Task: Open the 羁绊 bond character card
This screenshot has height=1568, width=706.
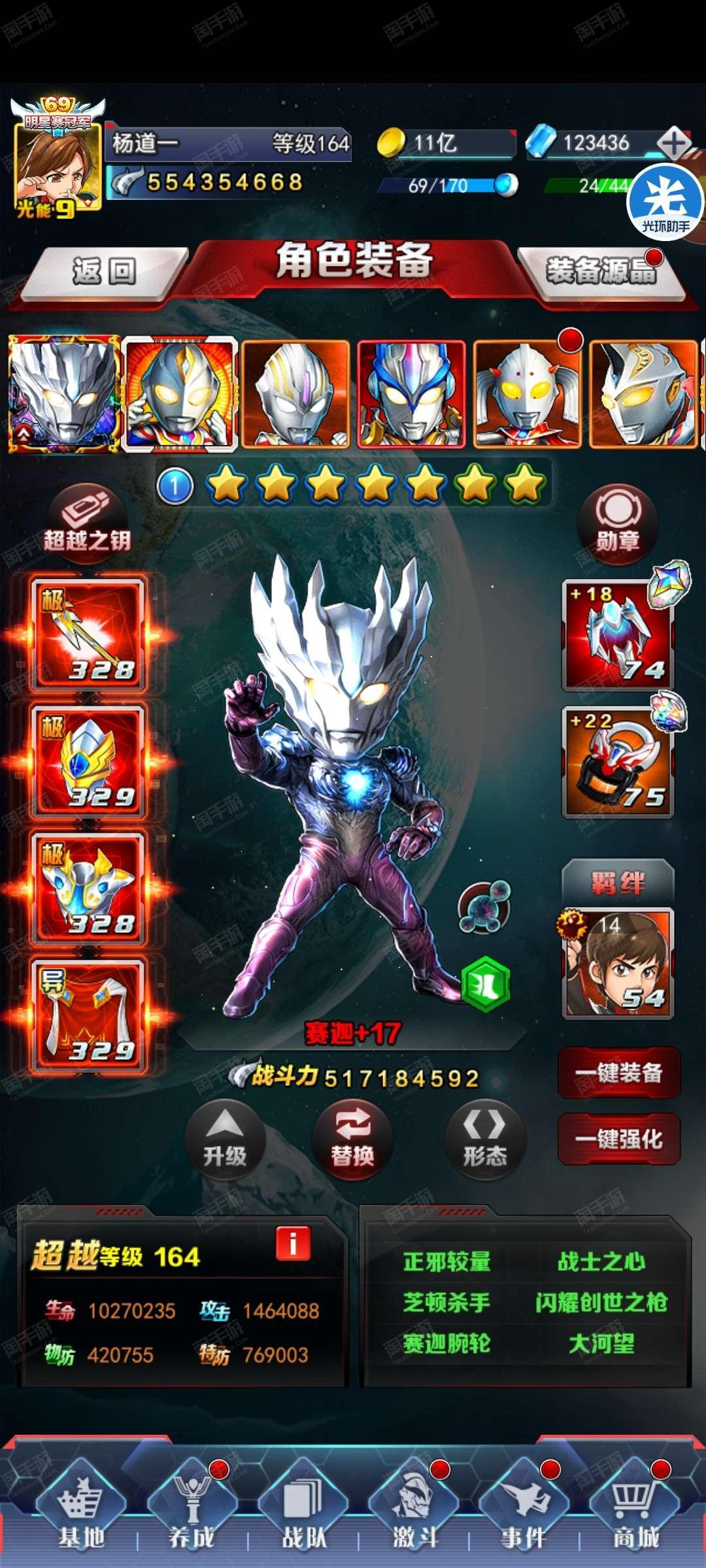Action: coord(617,963)
